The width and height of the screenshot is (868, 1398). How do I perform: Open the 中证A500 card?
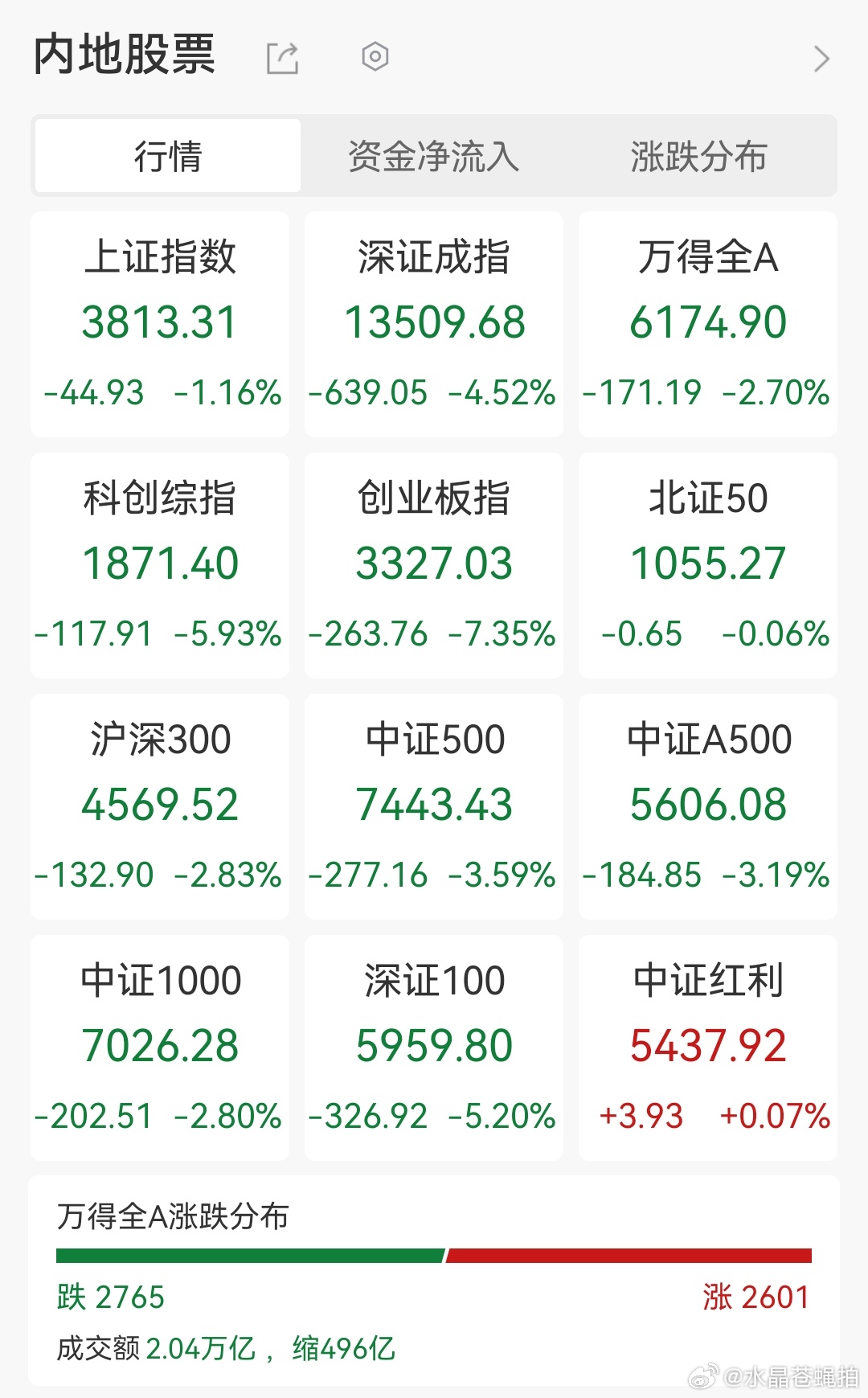[708, 807]
